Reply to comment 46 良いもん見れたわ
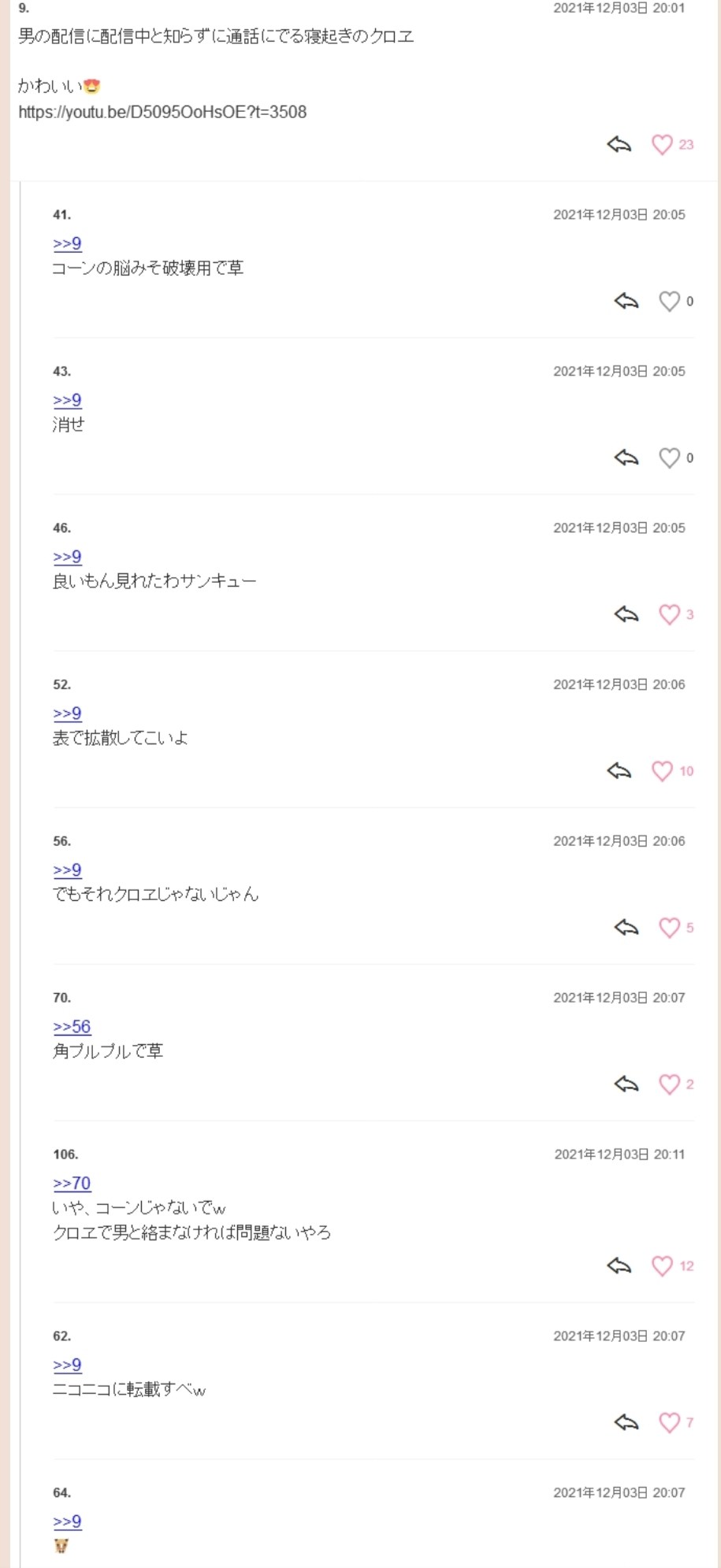Image resolution: width=721 pixels, height=1568 pixels. [626, 615]
